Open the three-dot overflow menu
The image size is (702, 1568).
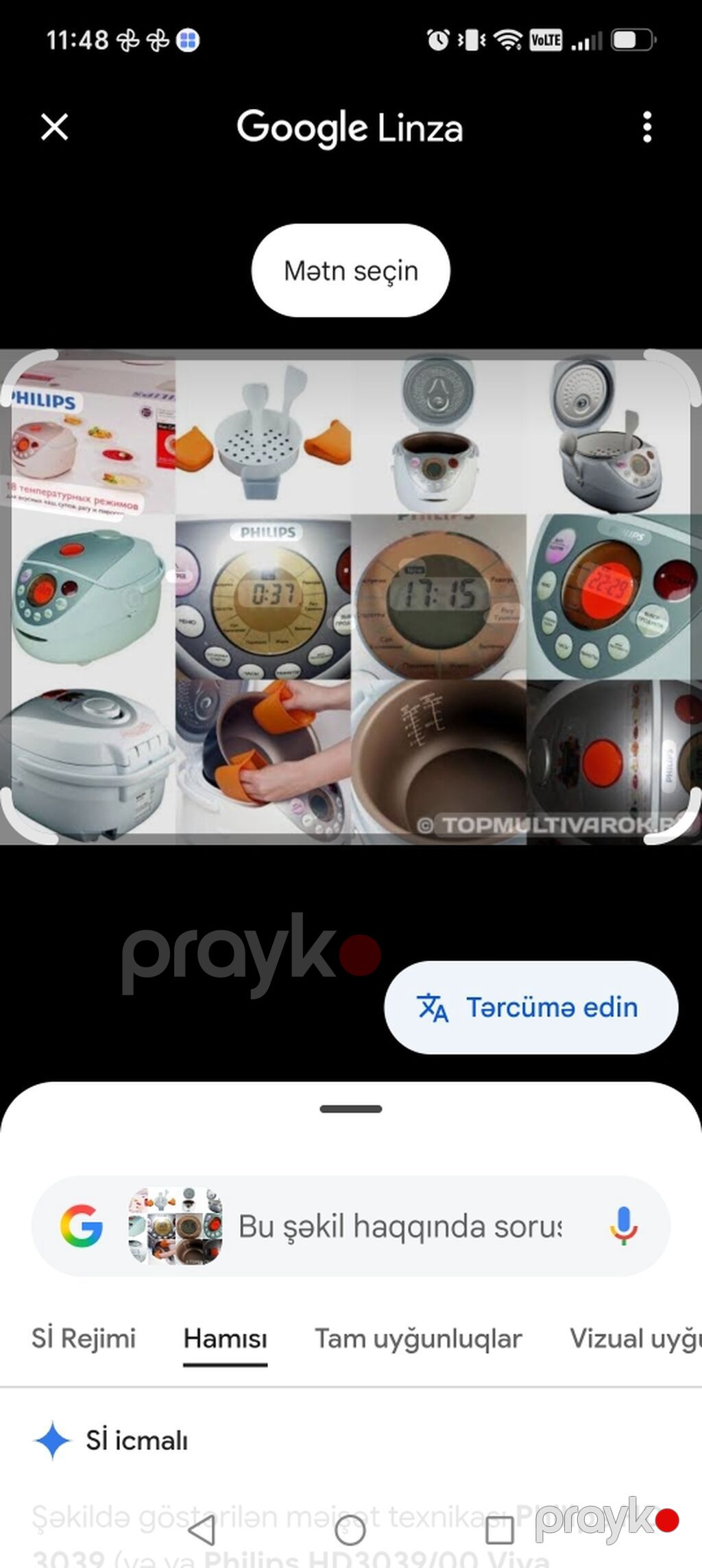click(646, 128)
